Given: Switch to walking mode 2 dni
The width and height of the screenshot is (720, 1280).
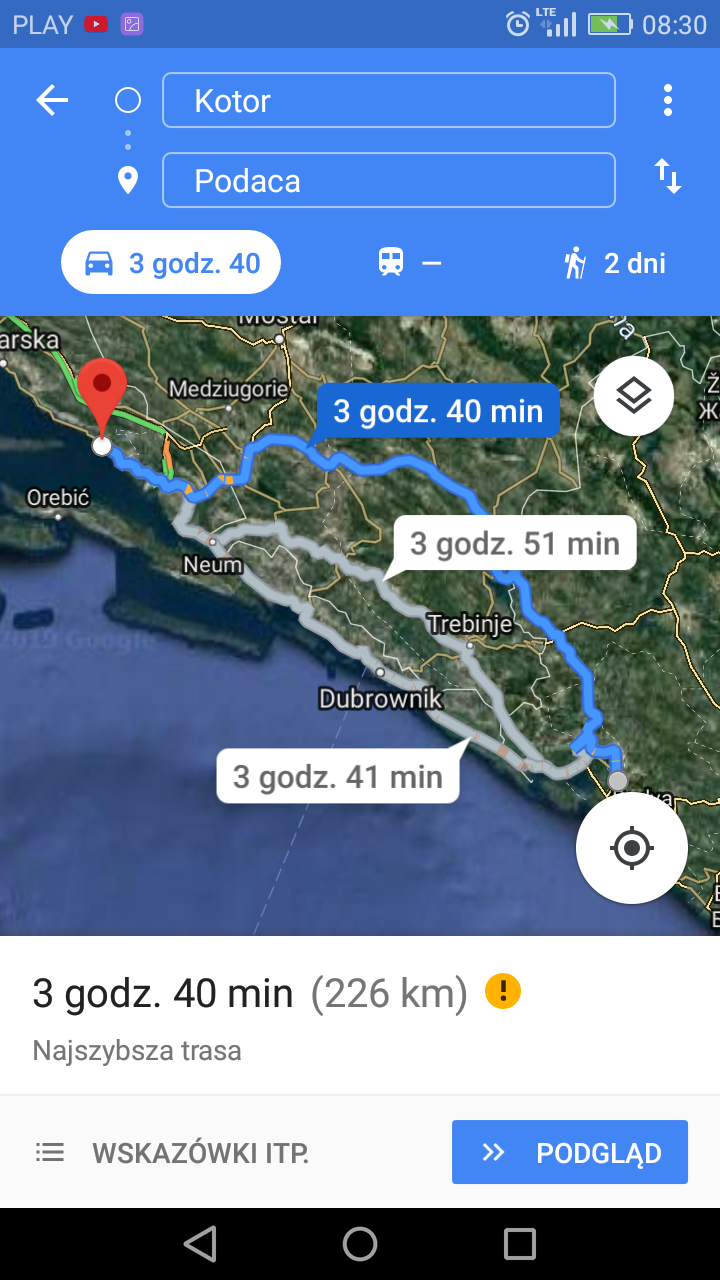Looking at the screenshot, I should point(613,263).
